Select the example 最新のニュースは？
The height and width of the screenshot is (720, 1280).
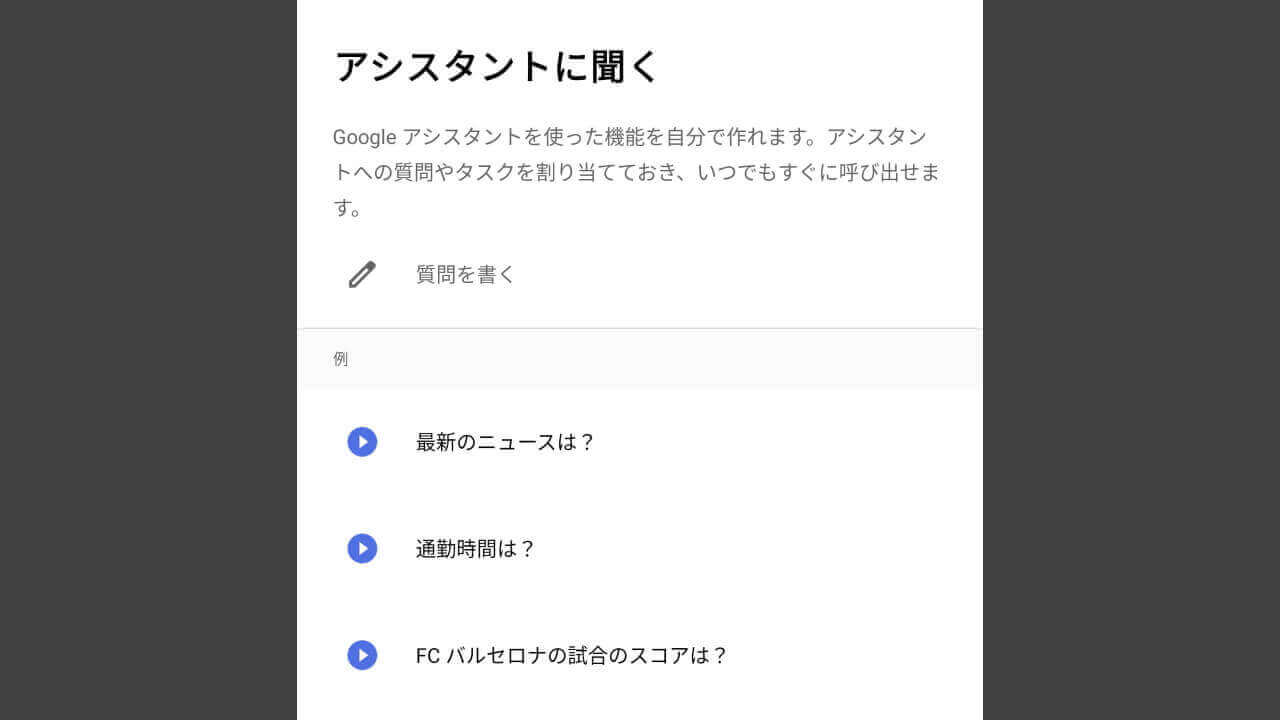[505, 442]
